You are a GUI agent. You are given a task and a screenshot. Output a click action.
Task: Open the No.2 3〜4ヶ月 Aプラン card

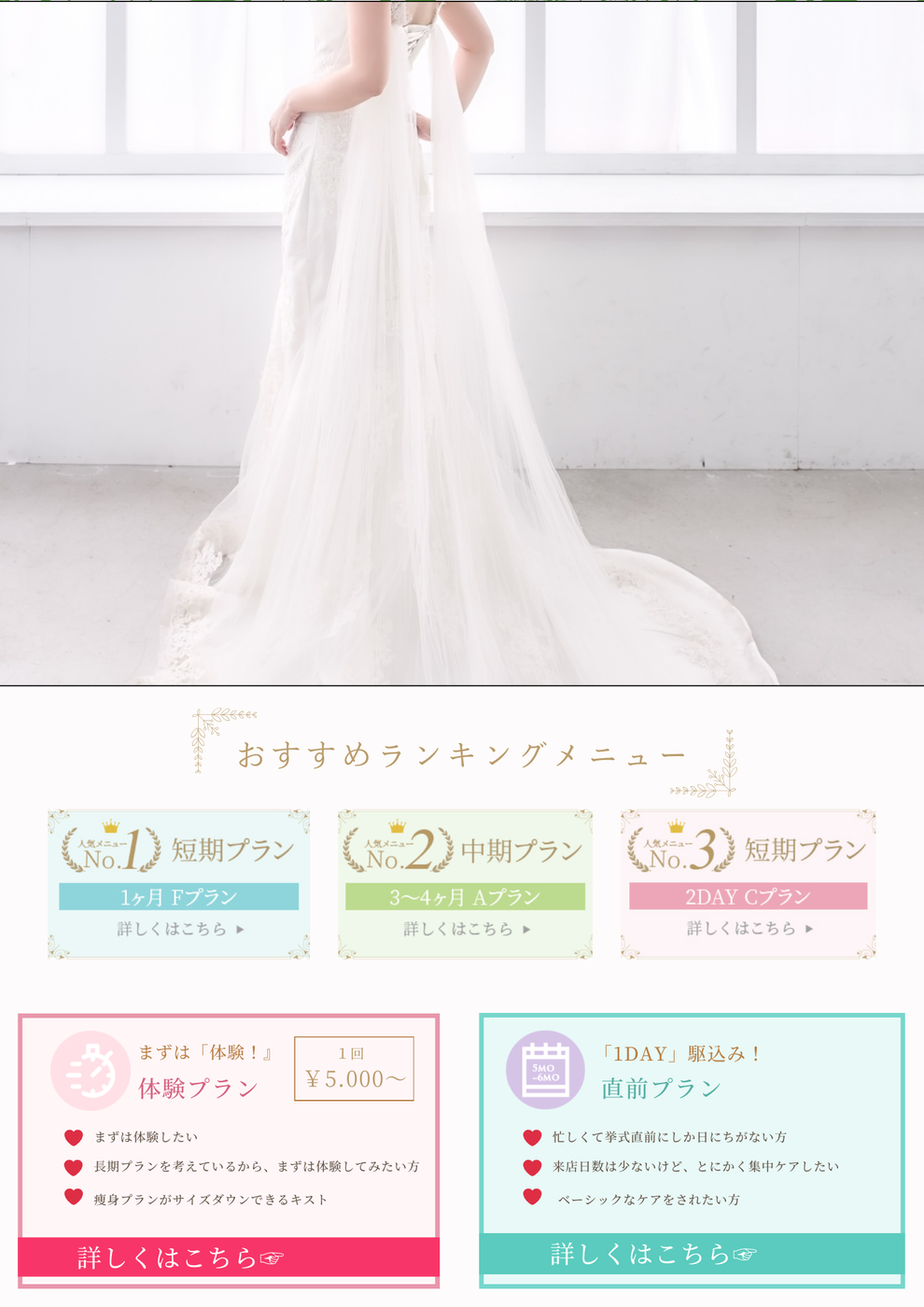coord(465,884)
